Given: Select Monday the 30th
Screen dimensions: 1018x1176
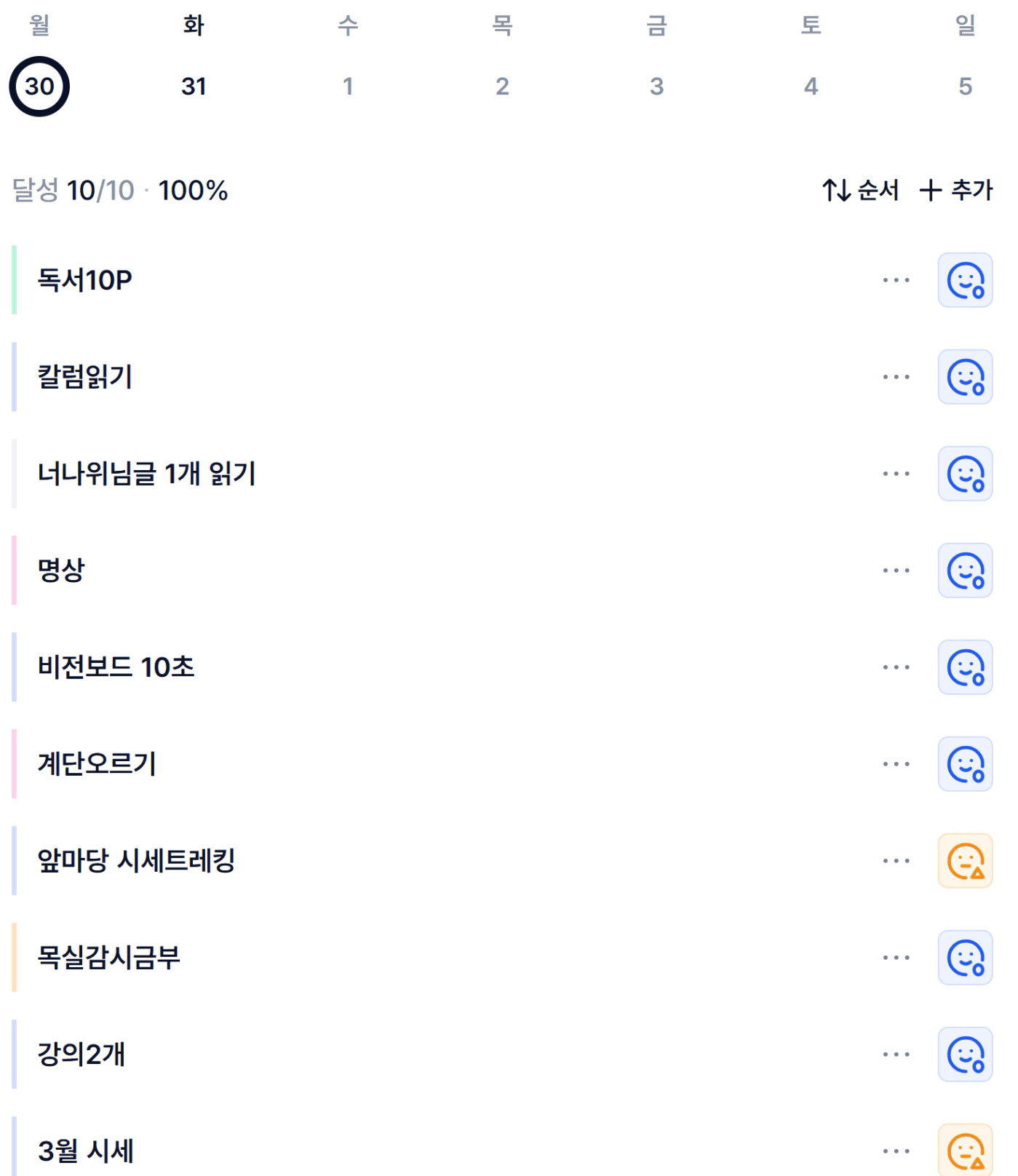Looking at the screenshot, I should (x=39, y=86).
